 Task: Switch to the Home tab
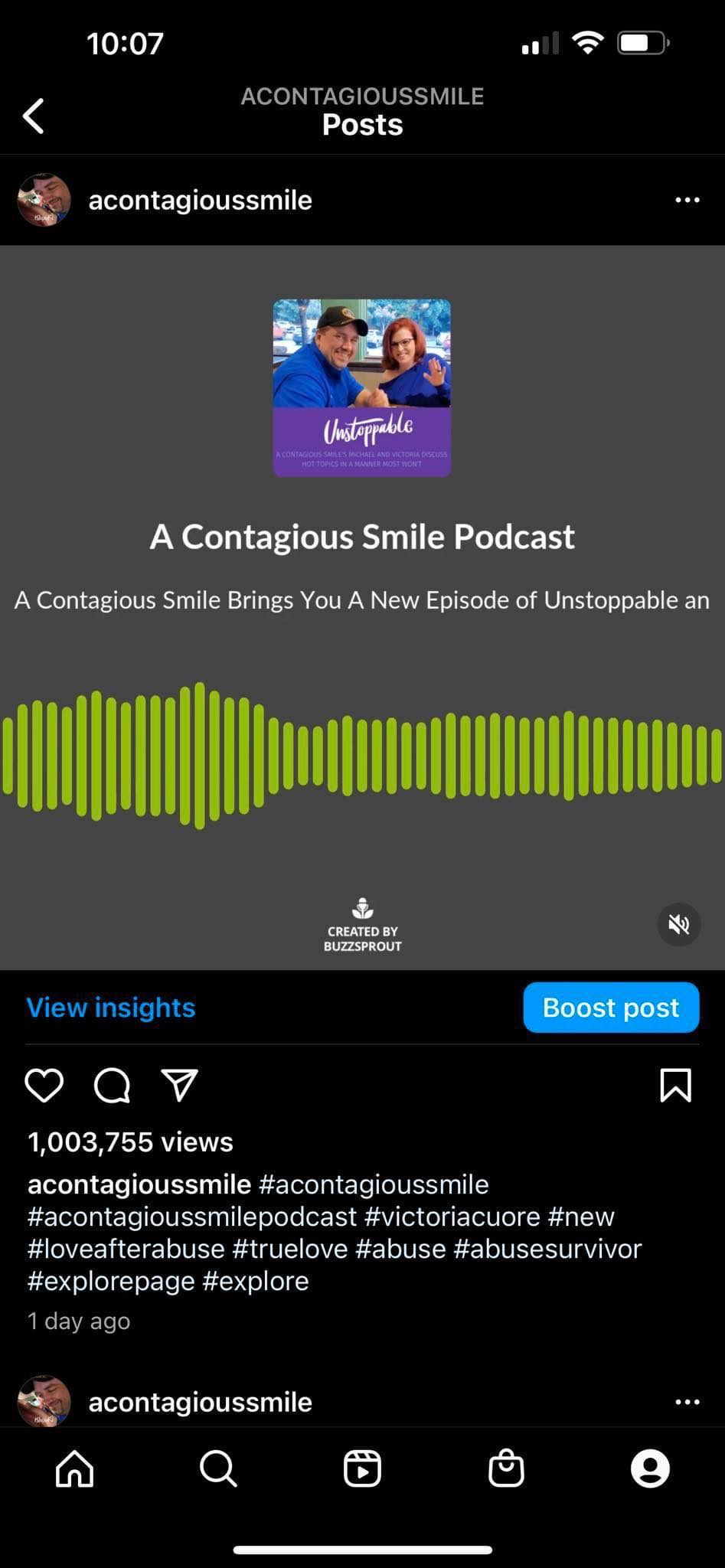tap(75, 1468)
